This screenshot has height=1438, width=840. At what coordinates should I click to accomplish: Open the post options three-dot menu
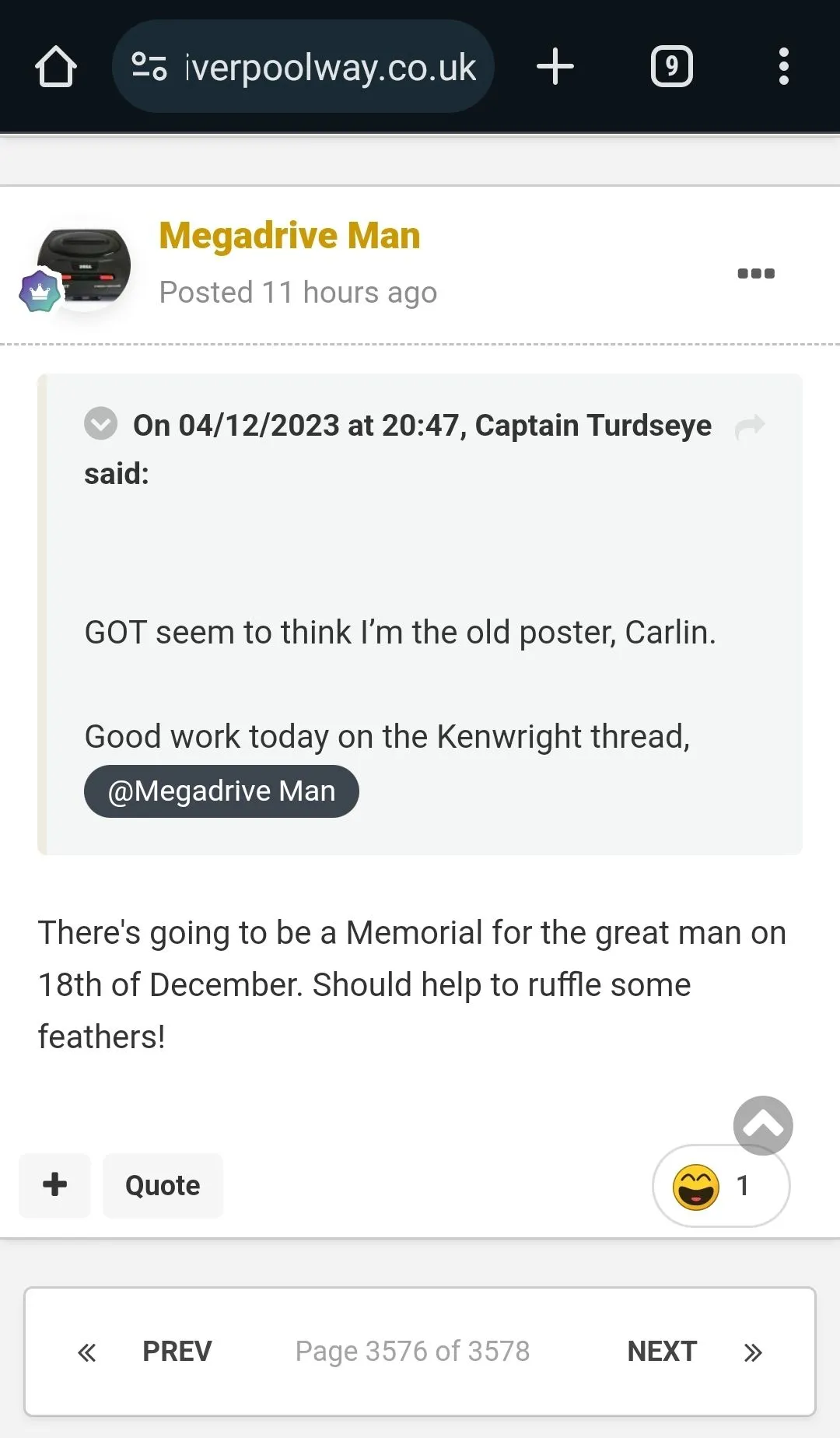pos(755,273)
